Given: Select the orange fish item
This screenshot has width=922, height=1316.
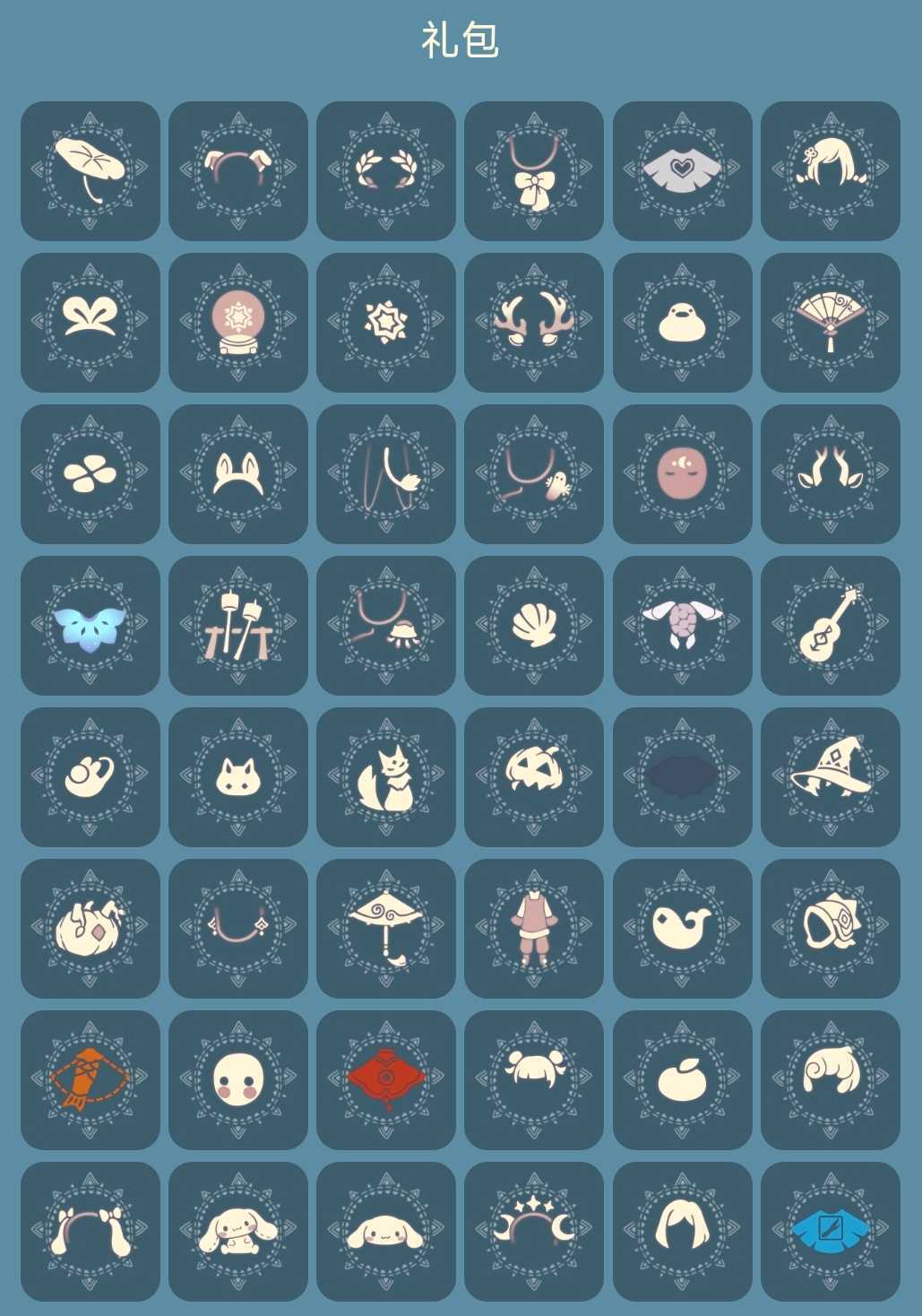Looking at the screenshot, I should pyautogui.click(x=90, y=1079).
